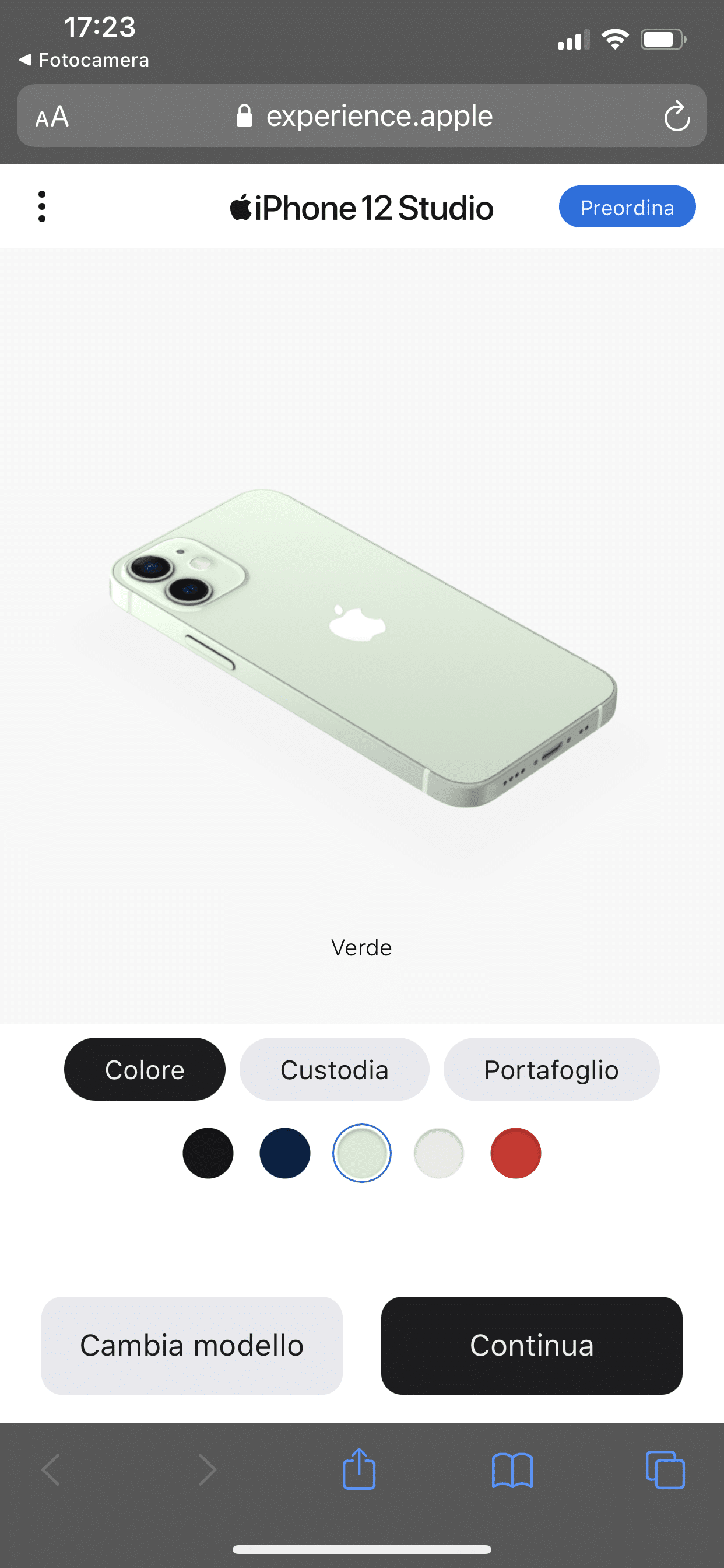Open the AA reader options
The width and height of the screenshot is (724, 1568).
[52, 116]
